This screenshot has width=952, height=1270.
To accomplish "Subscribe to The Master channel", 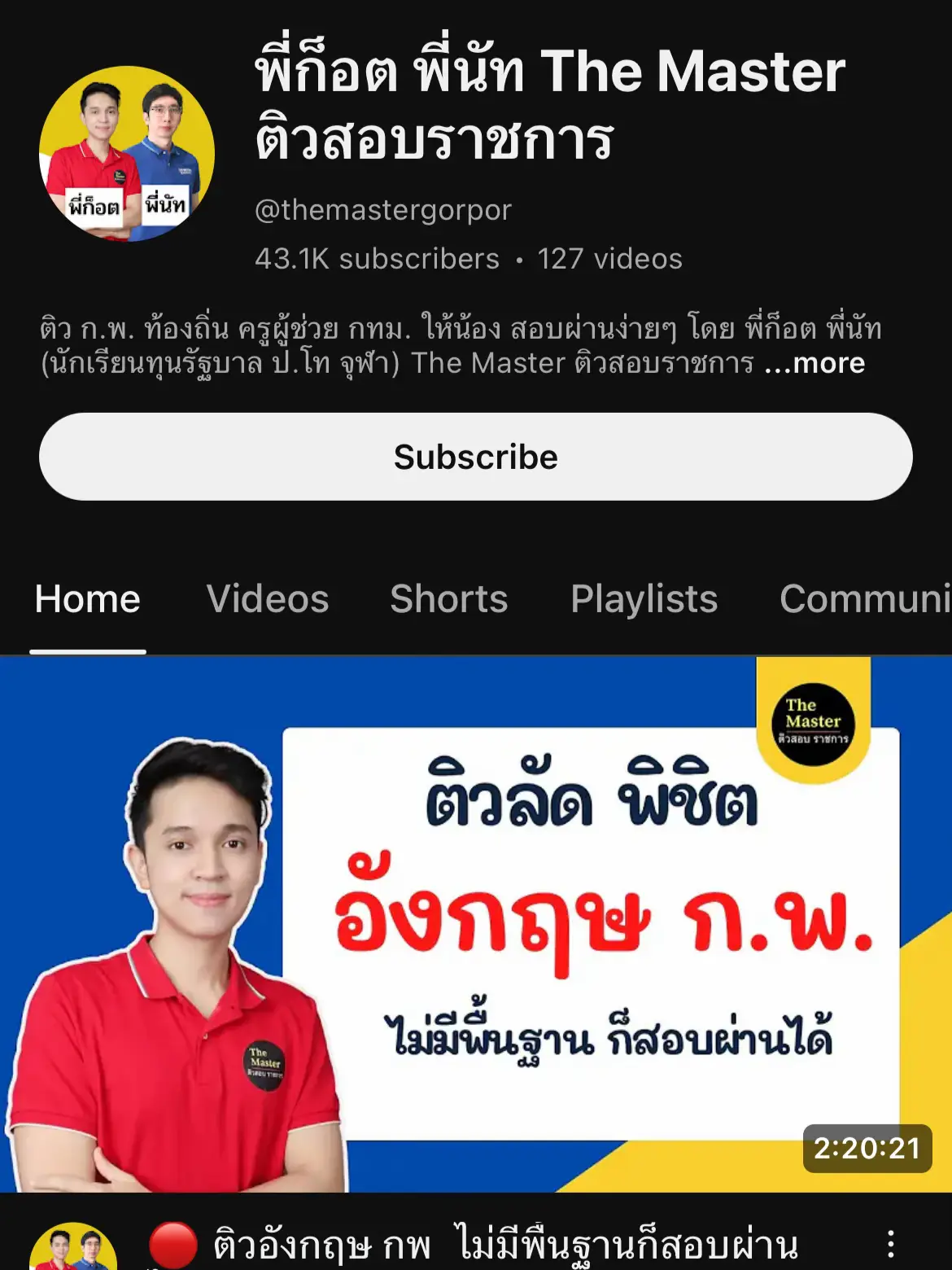I will 476,457.
